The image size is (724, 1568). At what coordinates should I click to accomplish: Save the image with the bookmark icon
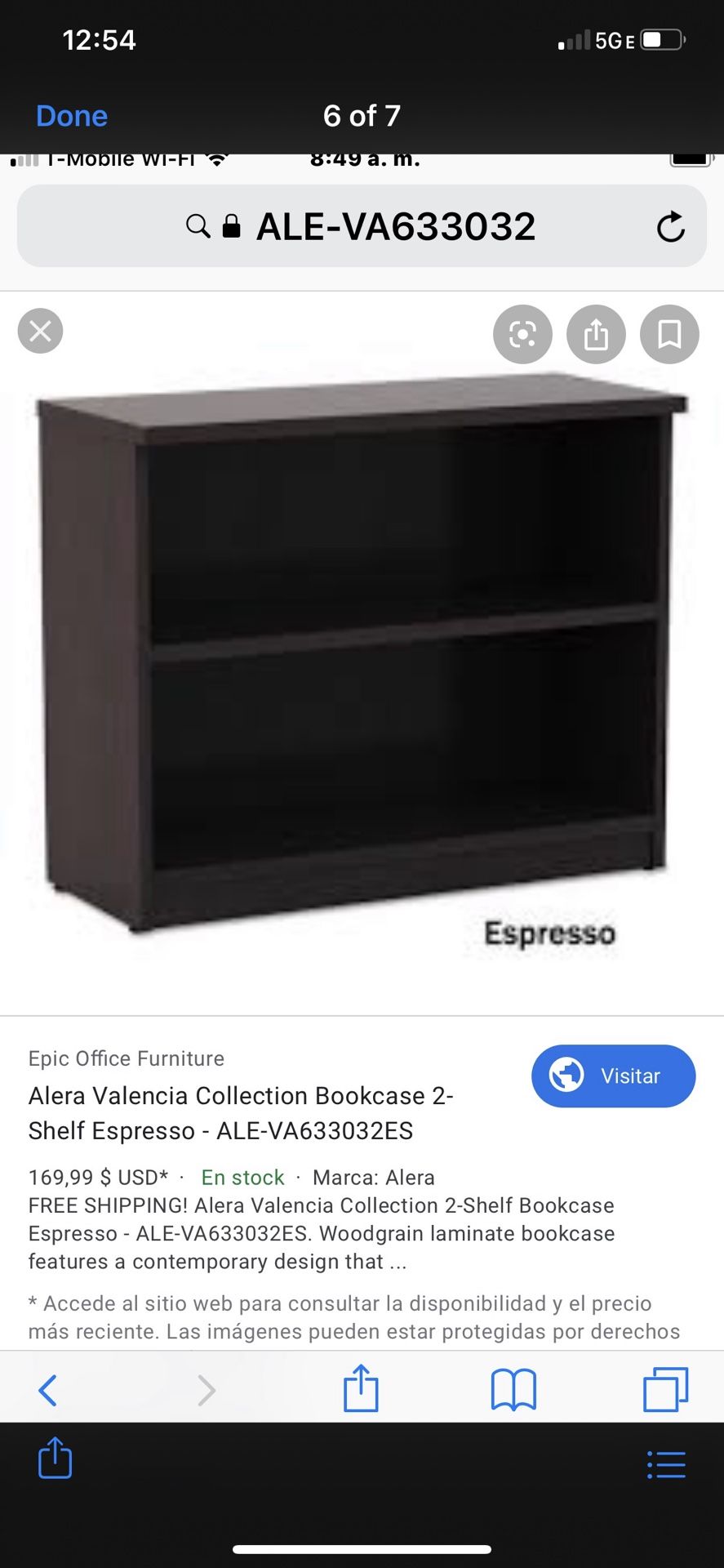click(668, 334)
